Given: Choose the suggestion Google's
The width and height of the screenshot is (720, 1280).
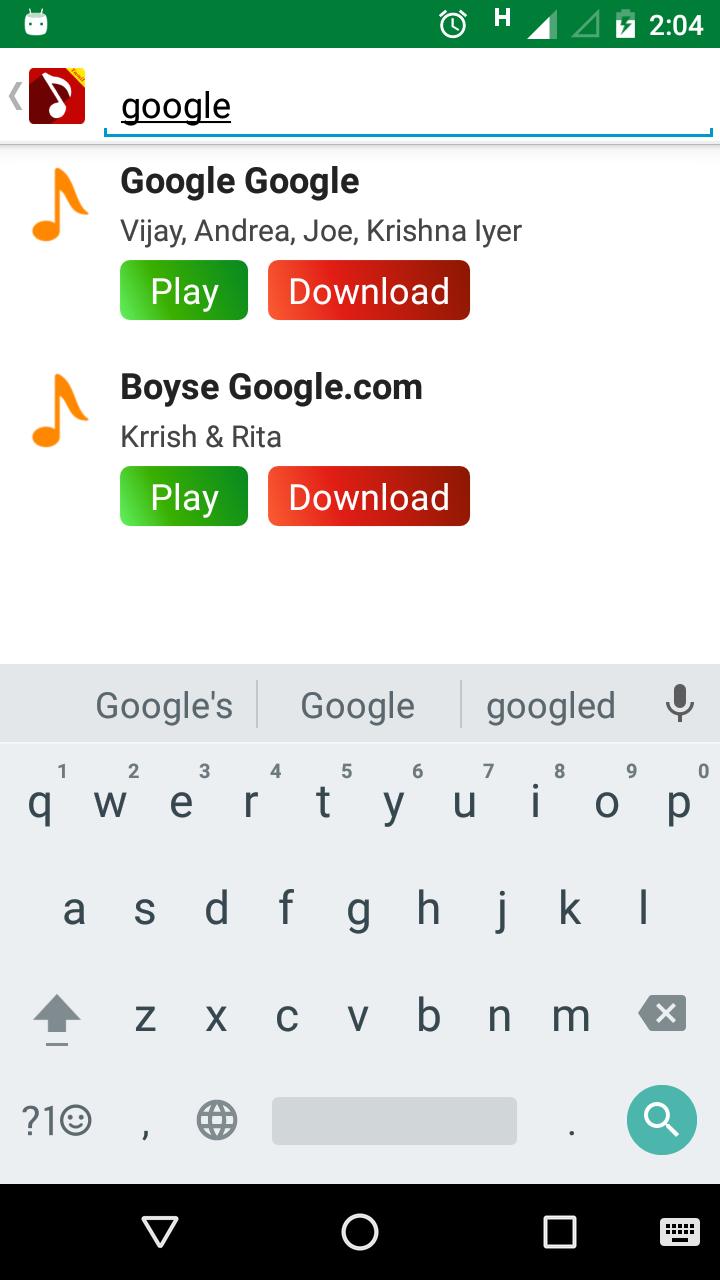Looking at the screenshot, I should (164, 706).
